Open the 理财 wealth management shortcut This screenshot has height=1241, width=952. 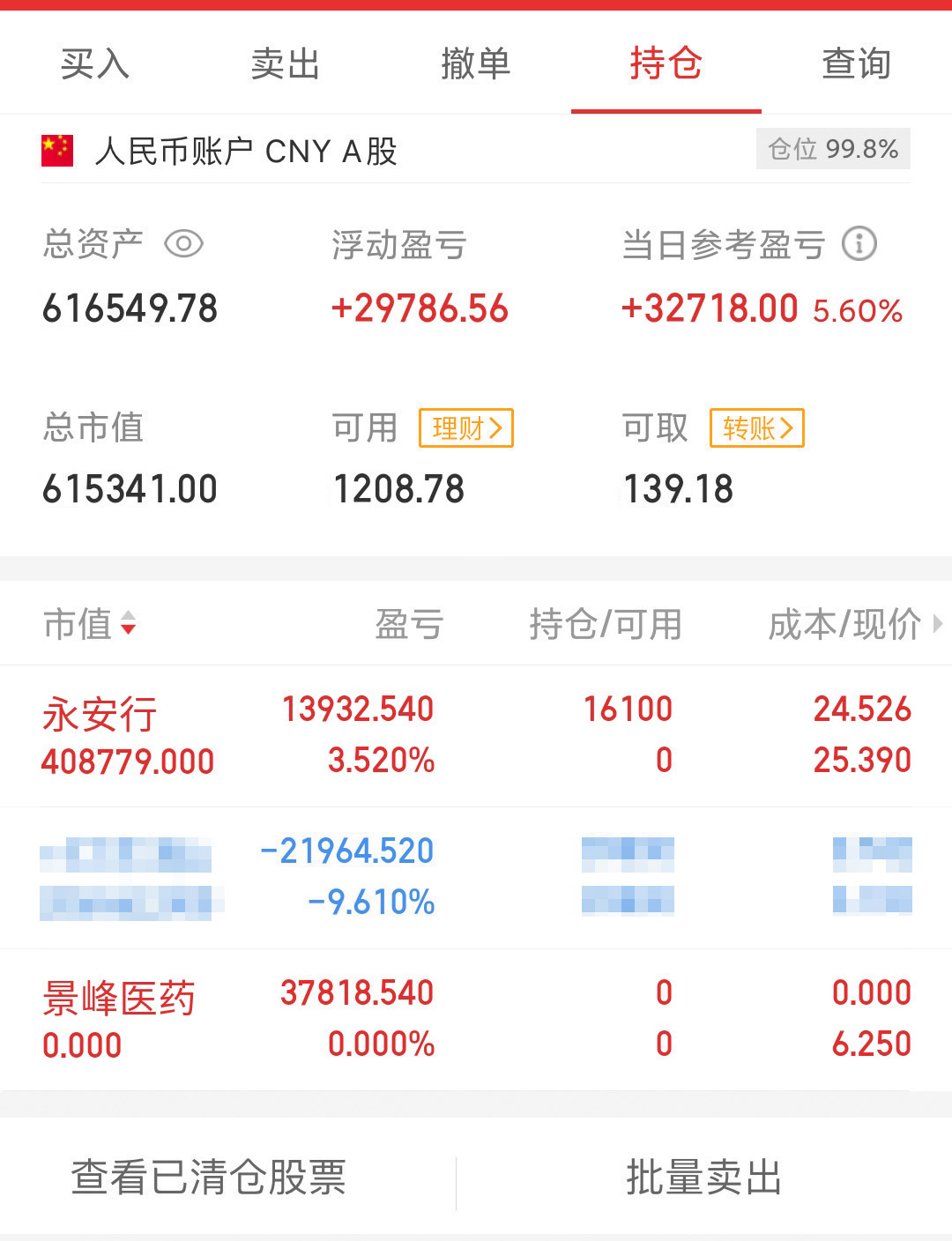click(465, 428)
